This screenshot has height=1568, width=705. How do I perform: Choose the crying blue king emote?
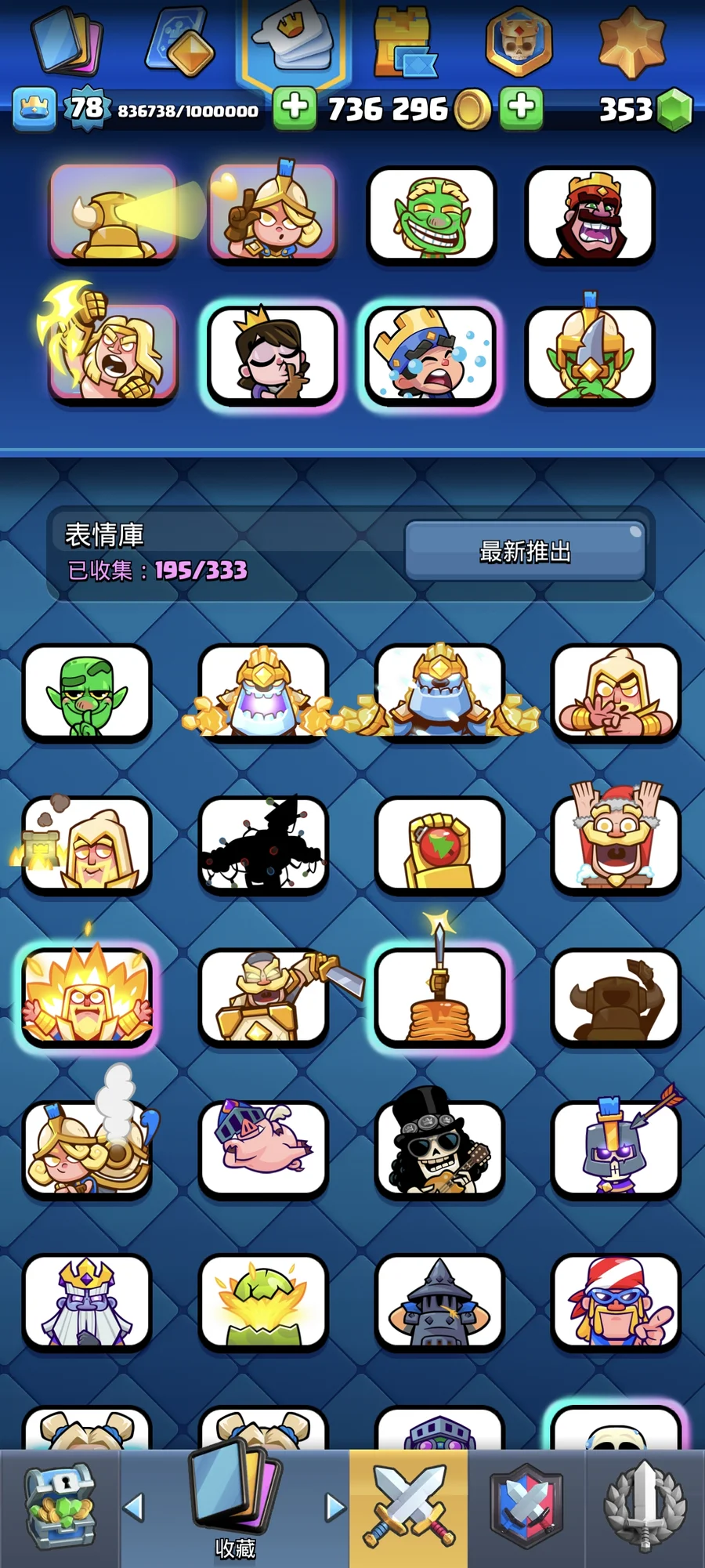coord(430,355)
